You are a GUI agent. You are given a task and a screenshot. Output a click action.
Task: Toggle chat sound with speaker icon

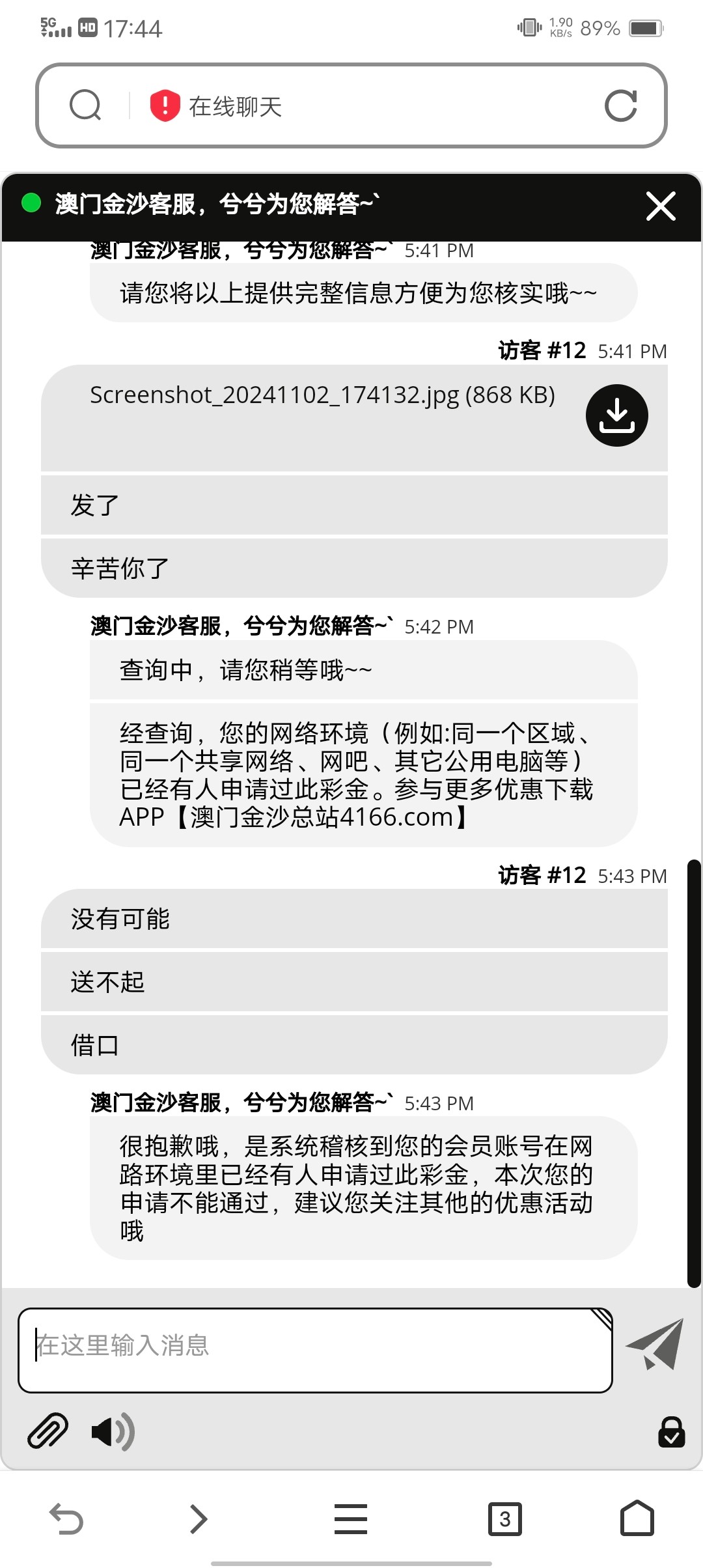click(113, 1432)
